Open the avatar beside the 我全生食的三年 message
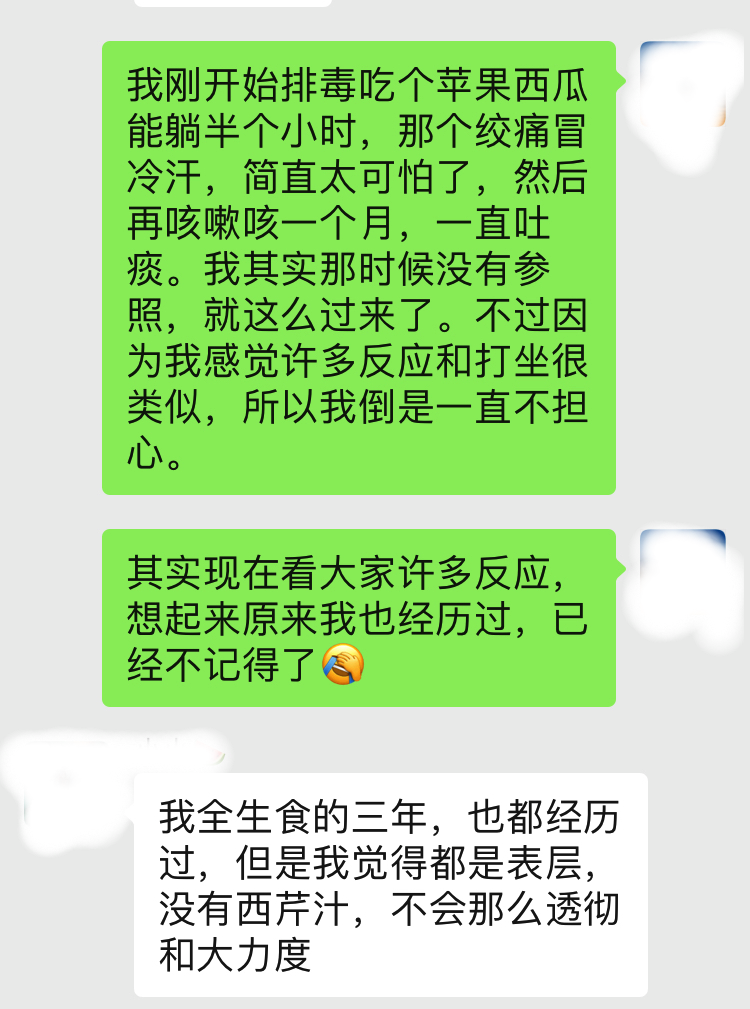Viewport: 750px width, 1009px height. [66, 782]
